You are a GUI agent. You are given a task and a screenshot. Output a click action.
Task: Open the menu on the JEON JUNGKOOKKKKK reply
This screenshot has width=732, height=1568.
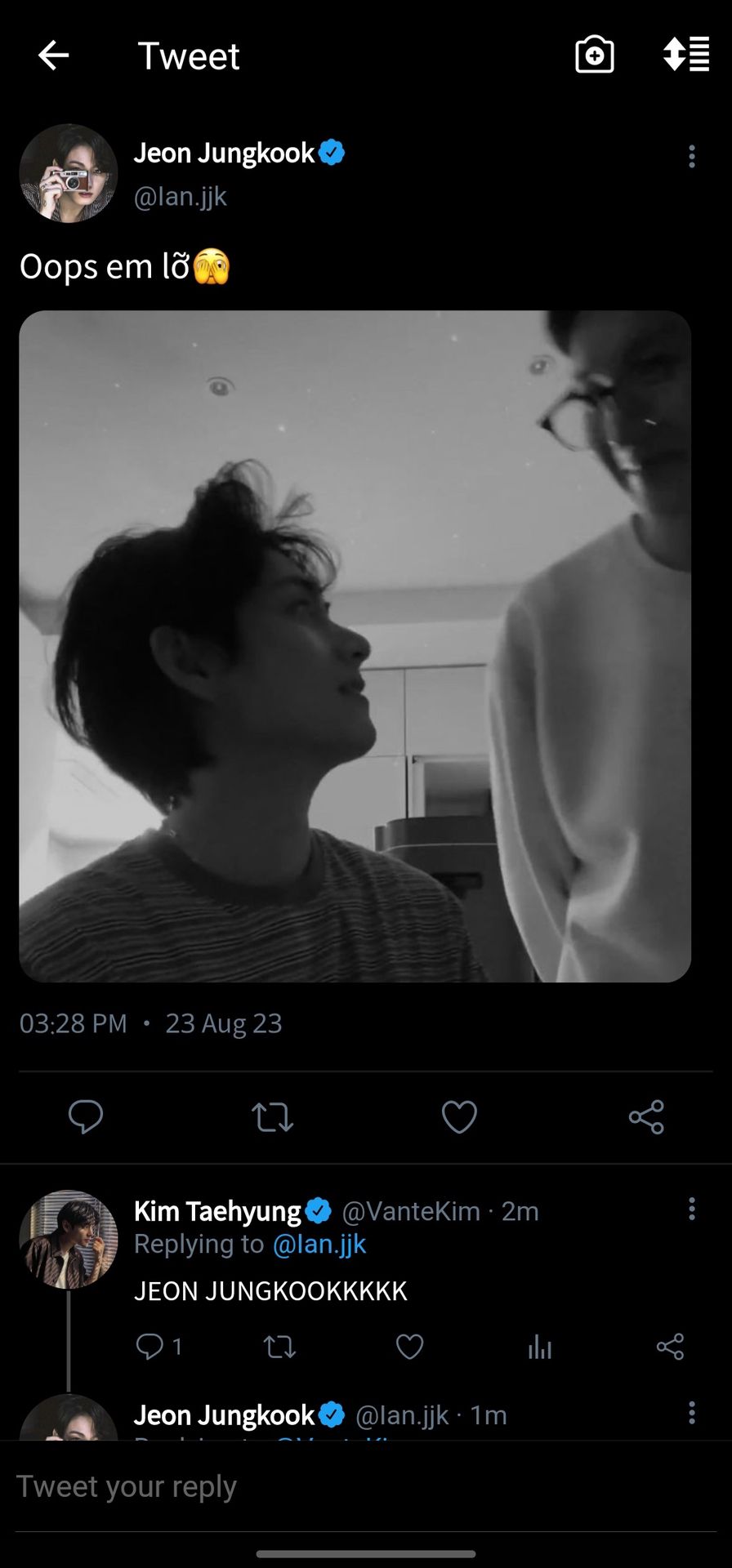click(692, 1209)
